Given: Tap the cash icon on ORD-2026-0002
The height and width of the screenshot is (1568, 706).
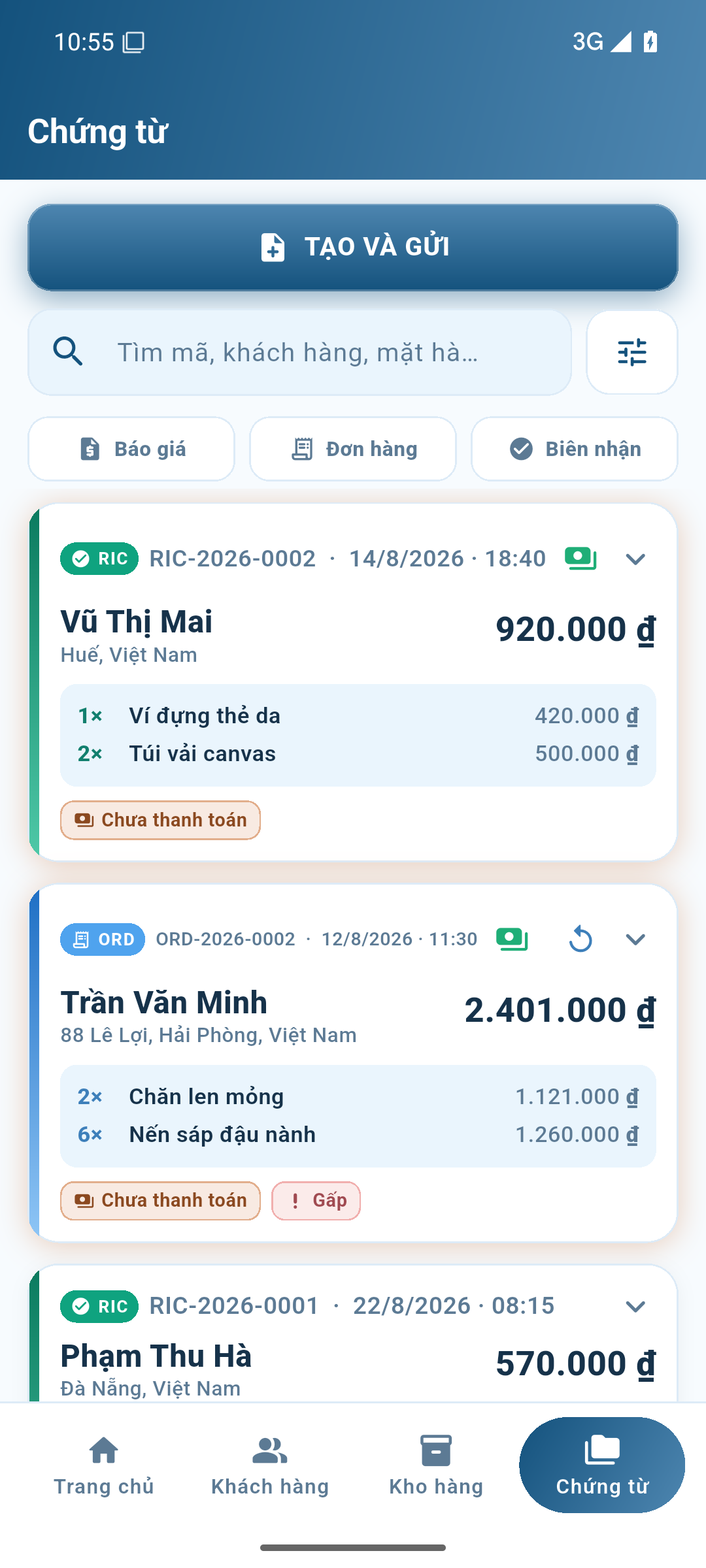Looking at the screenshot, I should click(x=512, y=939).
